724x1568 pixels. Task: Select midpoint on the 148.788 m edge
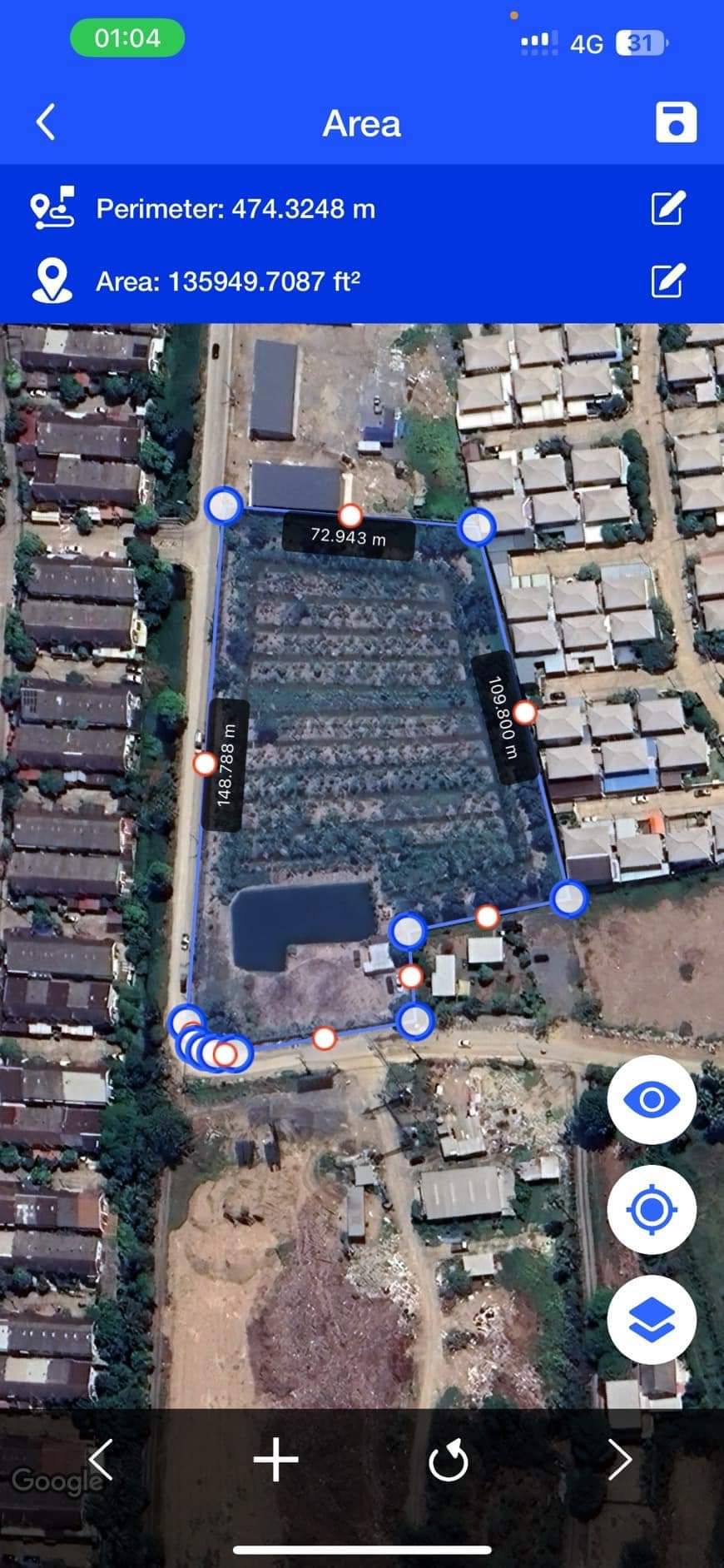coord(205,764)
